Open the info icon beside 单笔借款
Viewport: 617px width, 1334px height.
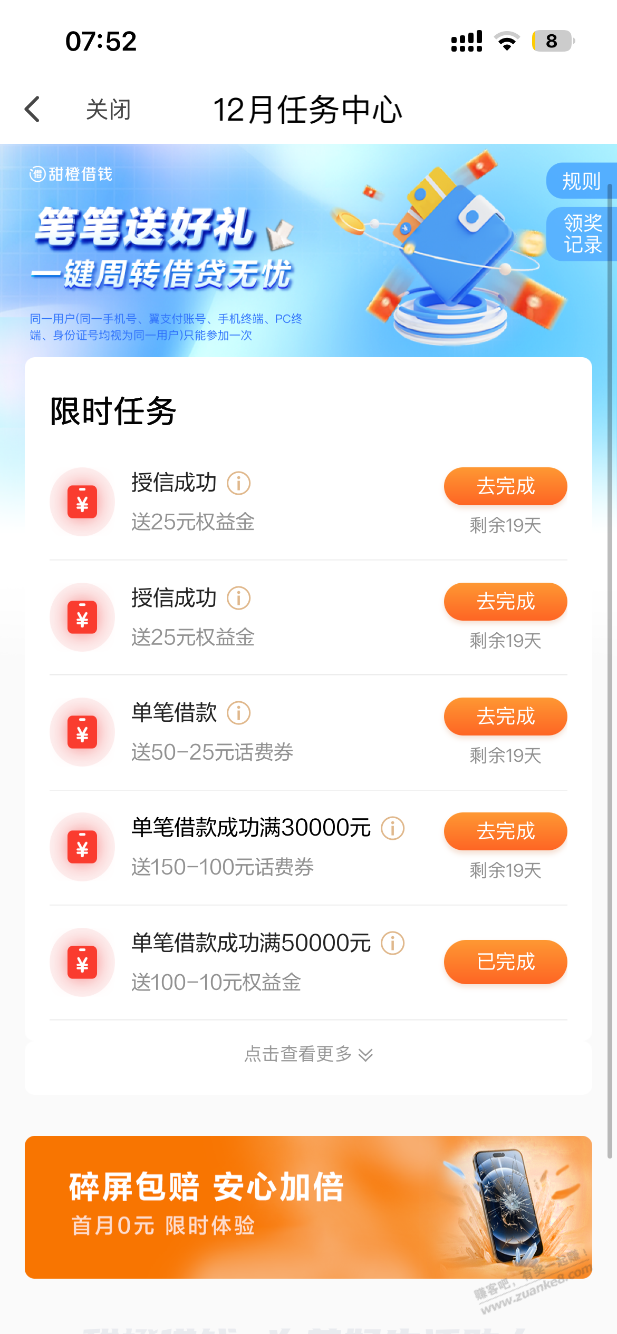pyautogui.click(x=238, y=713)
